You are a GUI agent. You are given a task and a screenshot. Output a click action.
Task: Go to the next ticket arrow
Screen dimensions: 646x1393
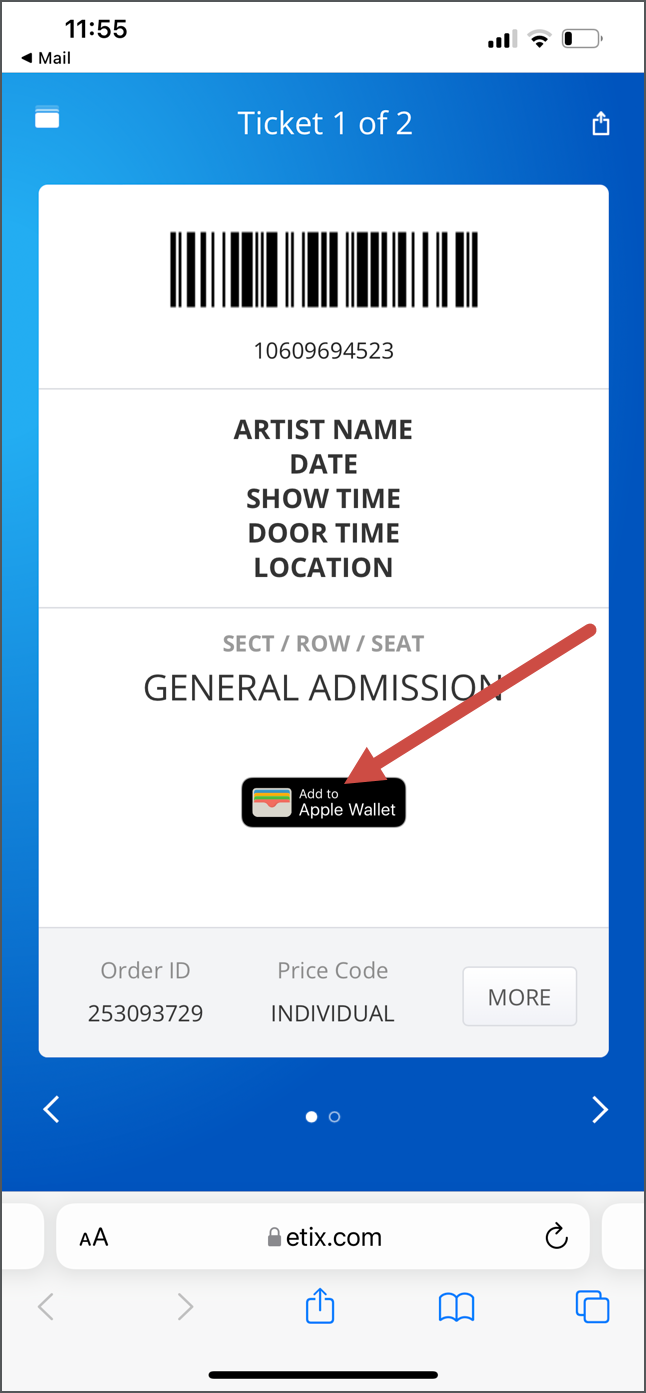(599, 1110)
